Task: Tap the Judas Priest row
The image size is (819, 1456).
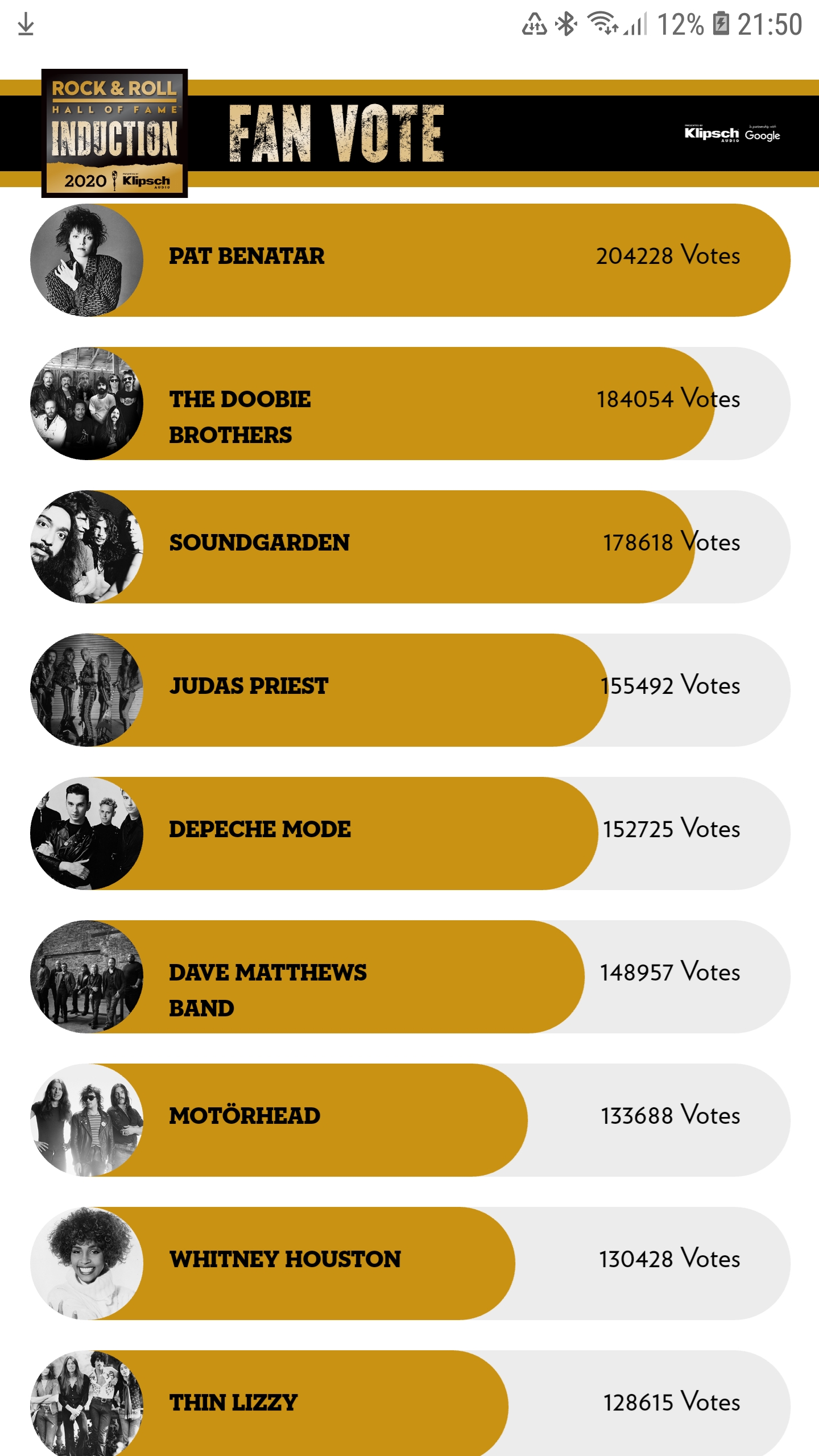Action: tap(409, 690)
